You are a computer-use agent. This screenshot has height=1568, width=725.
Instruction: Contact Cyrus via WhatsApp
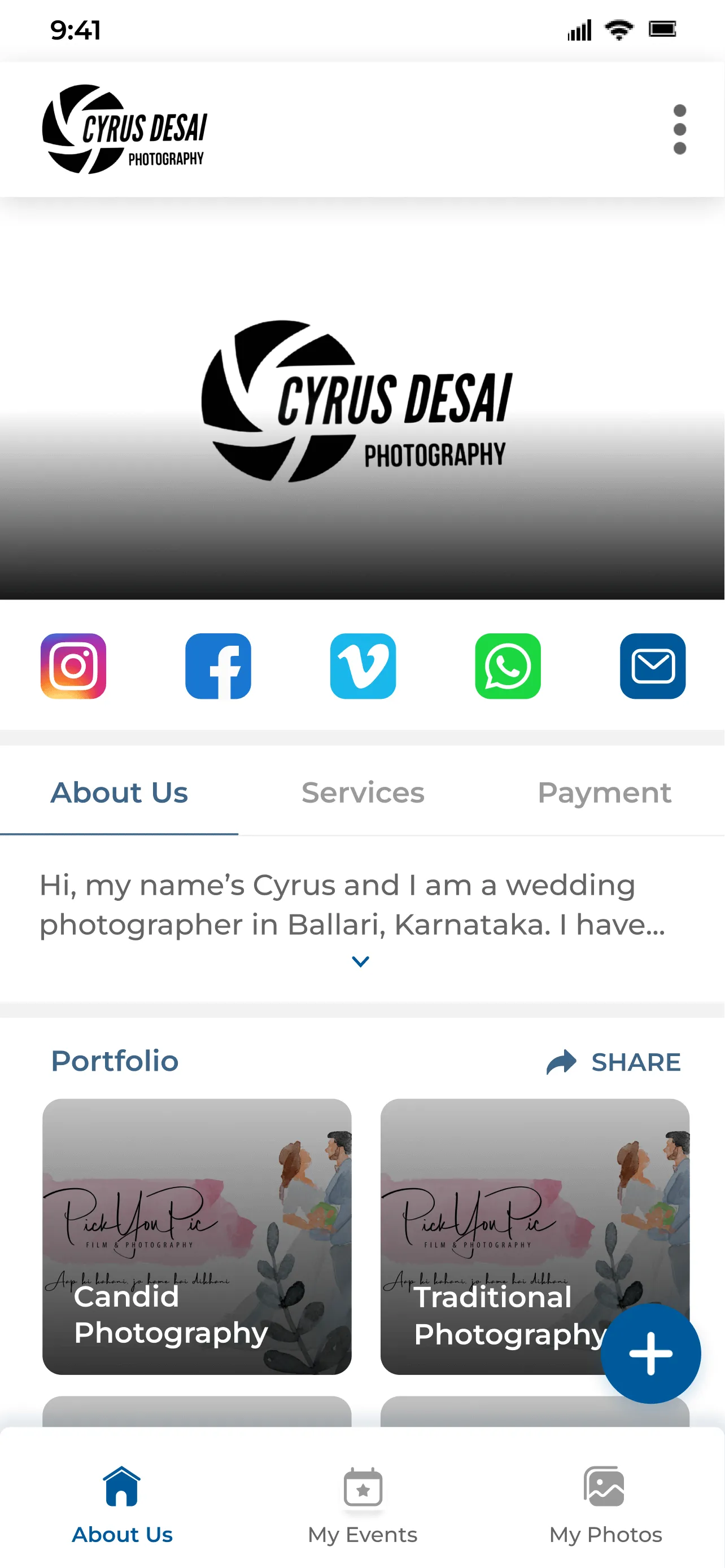tap(508, 666)
